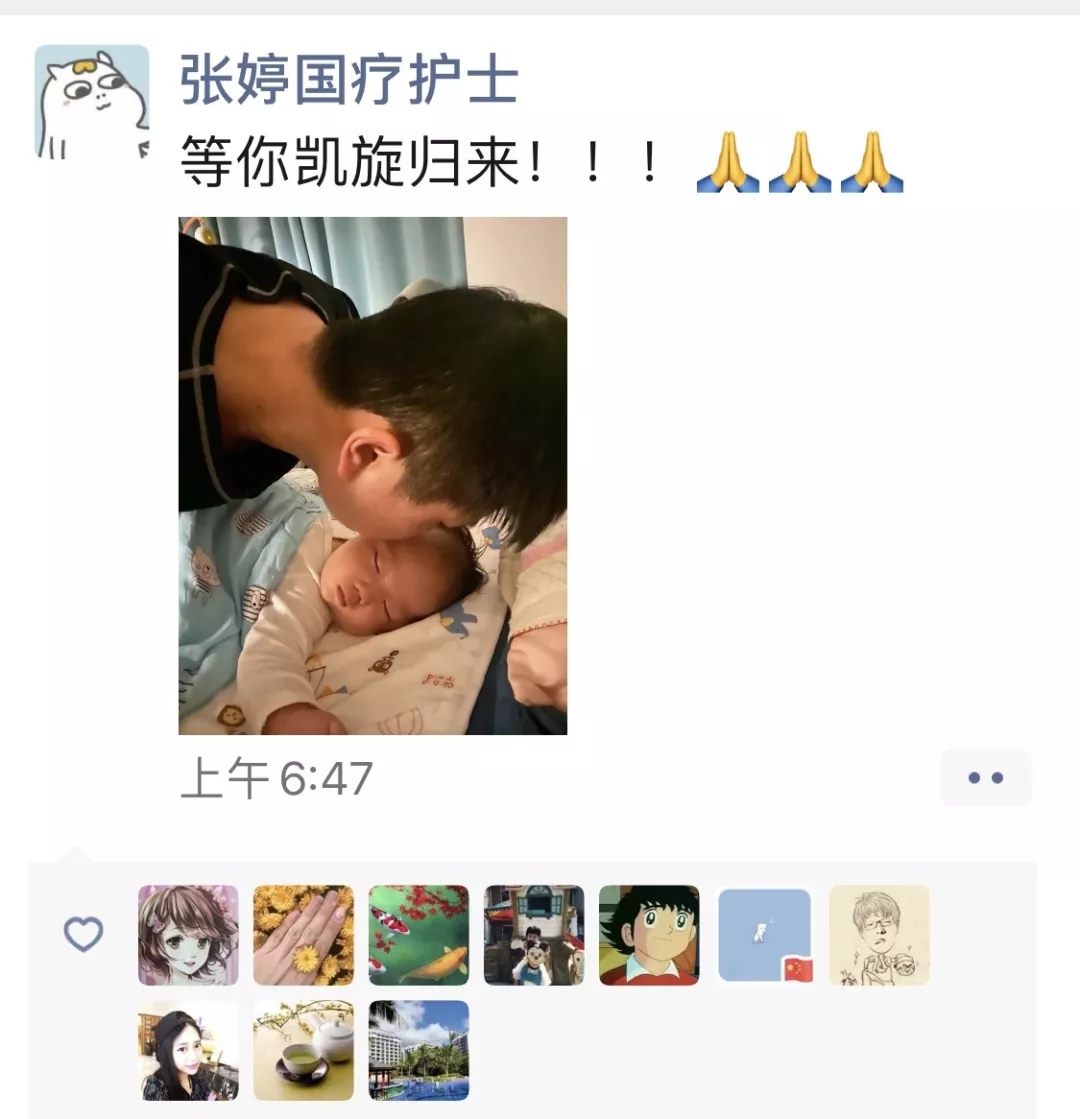
Task: Open liker with green tea cup avatar
Action: [x=303, y=1050]
